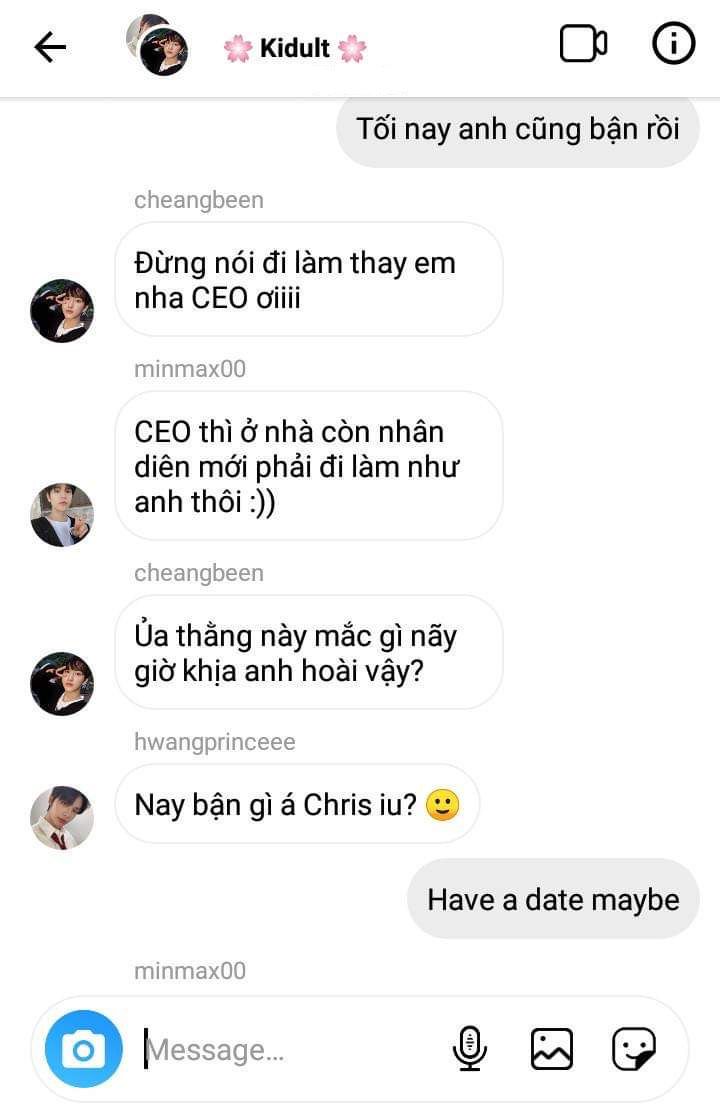Attach a photo from gallery

tap(551, 1049)
